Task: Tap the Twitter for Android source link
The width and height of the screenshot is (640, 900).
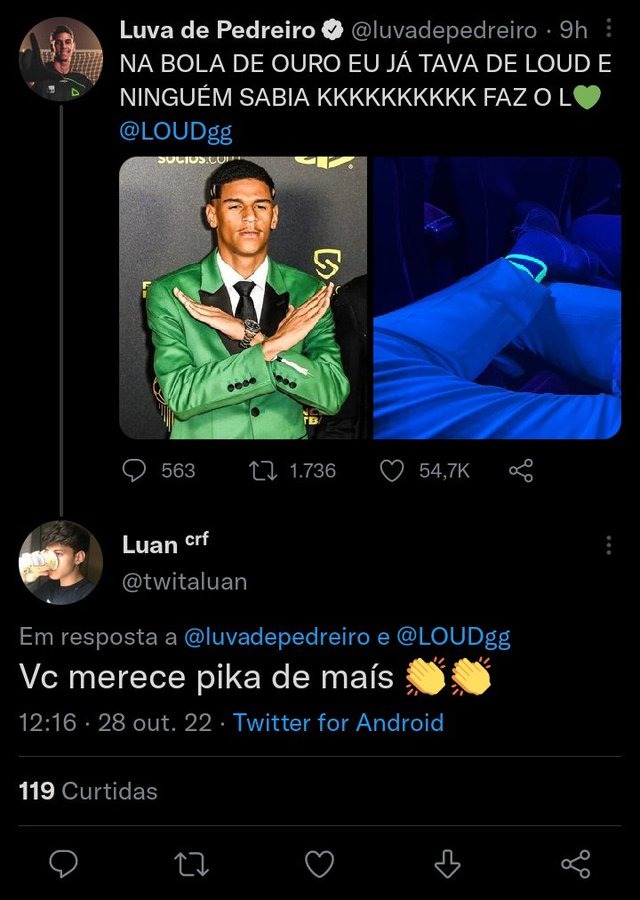Action: click(x=338, y=722)
